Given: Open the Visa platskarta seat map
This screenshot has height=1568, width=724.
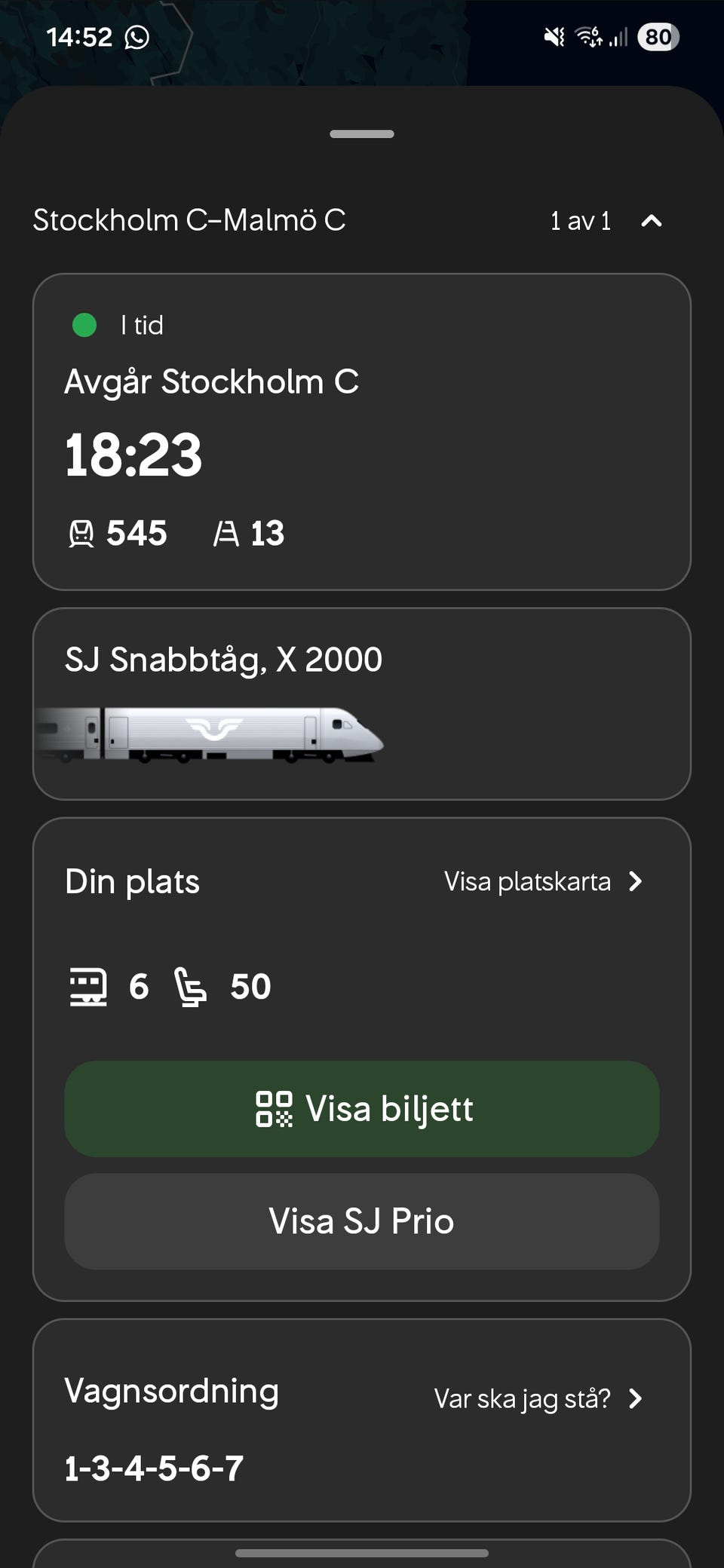Looking at the screenshot, I should pyautogui.click(x=543, y=881).
